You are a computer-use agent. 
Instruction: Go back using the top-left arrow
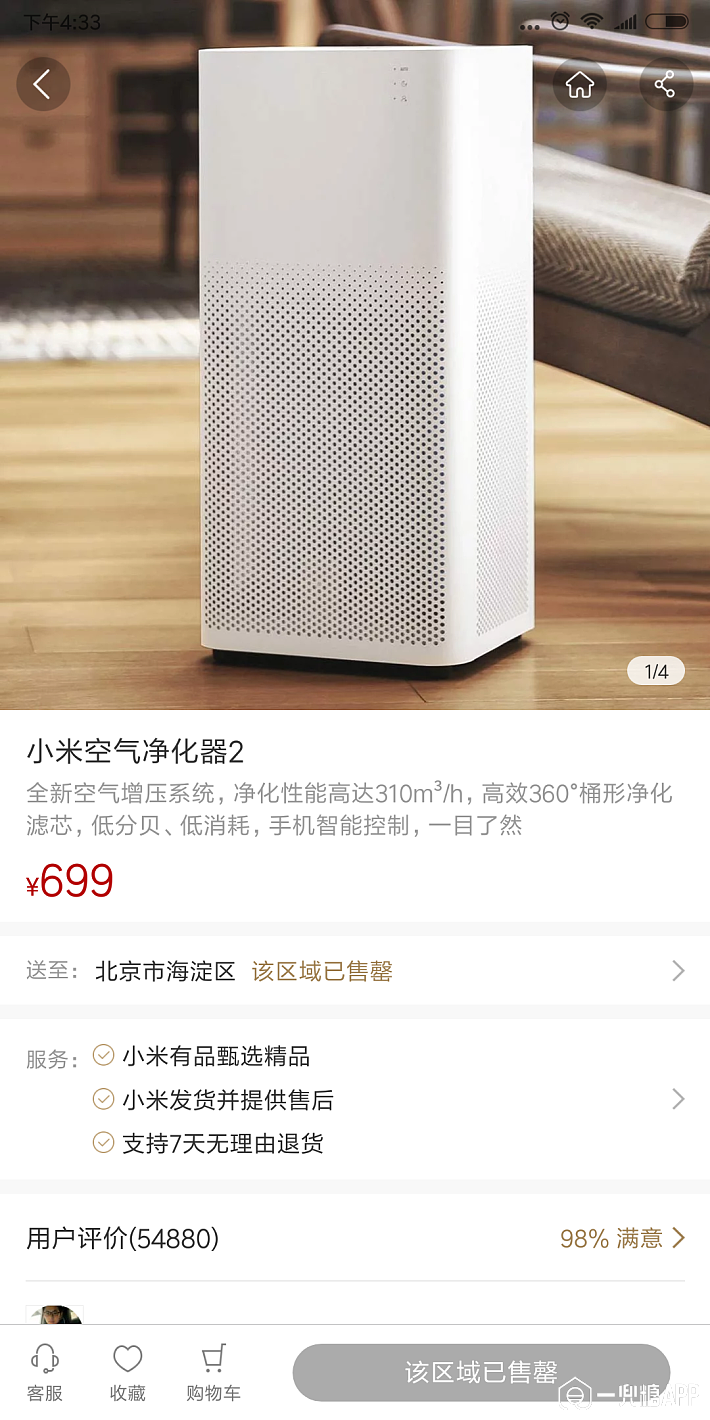(43, 84)
